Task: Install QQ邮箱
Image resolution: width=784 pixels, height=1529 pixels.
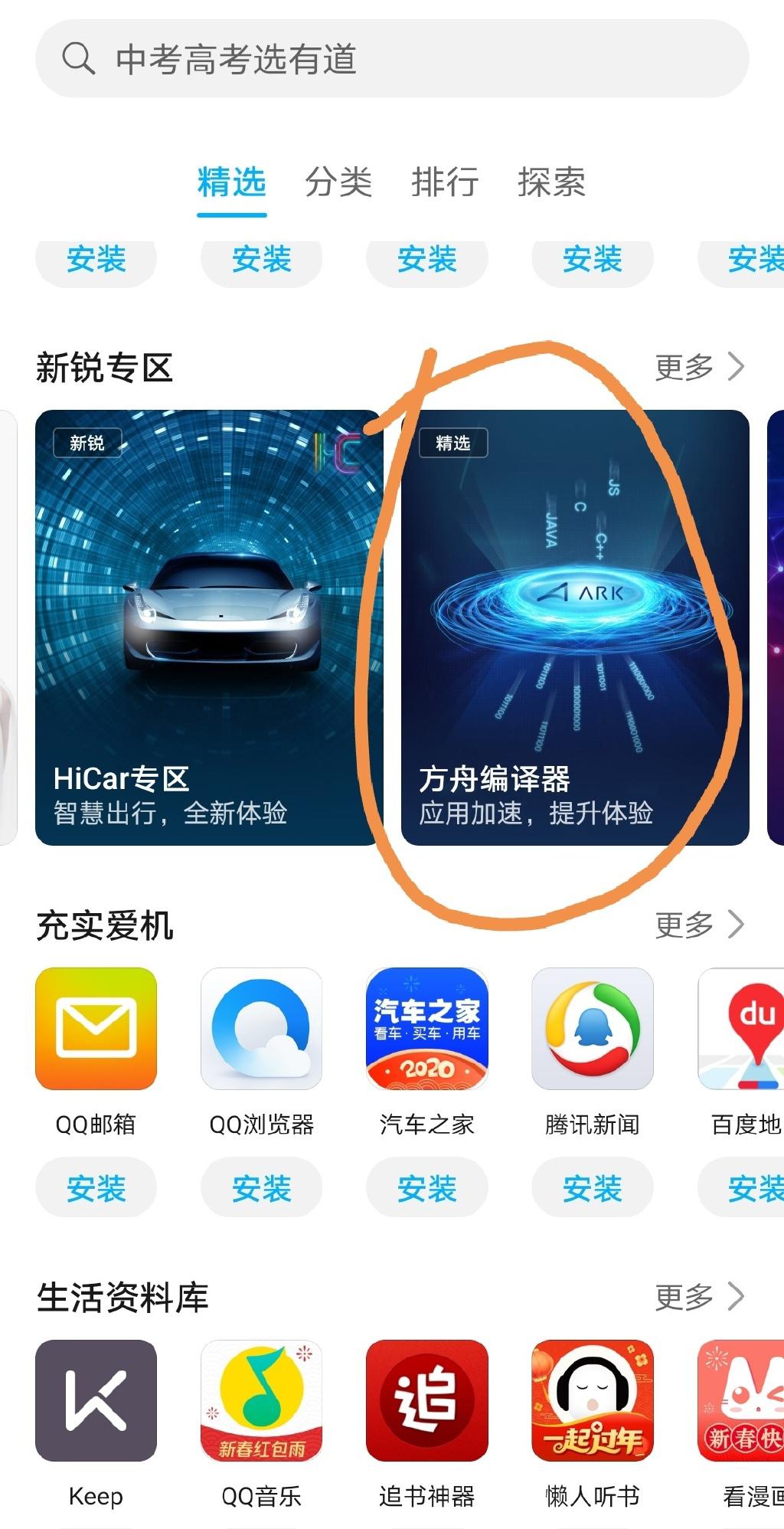Action: (96, 1188)
